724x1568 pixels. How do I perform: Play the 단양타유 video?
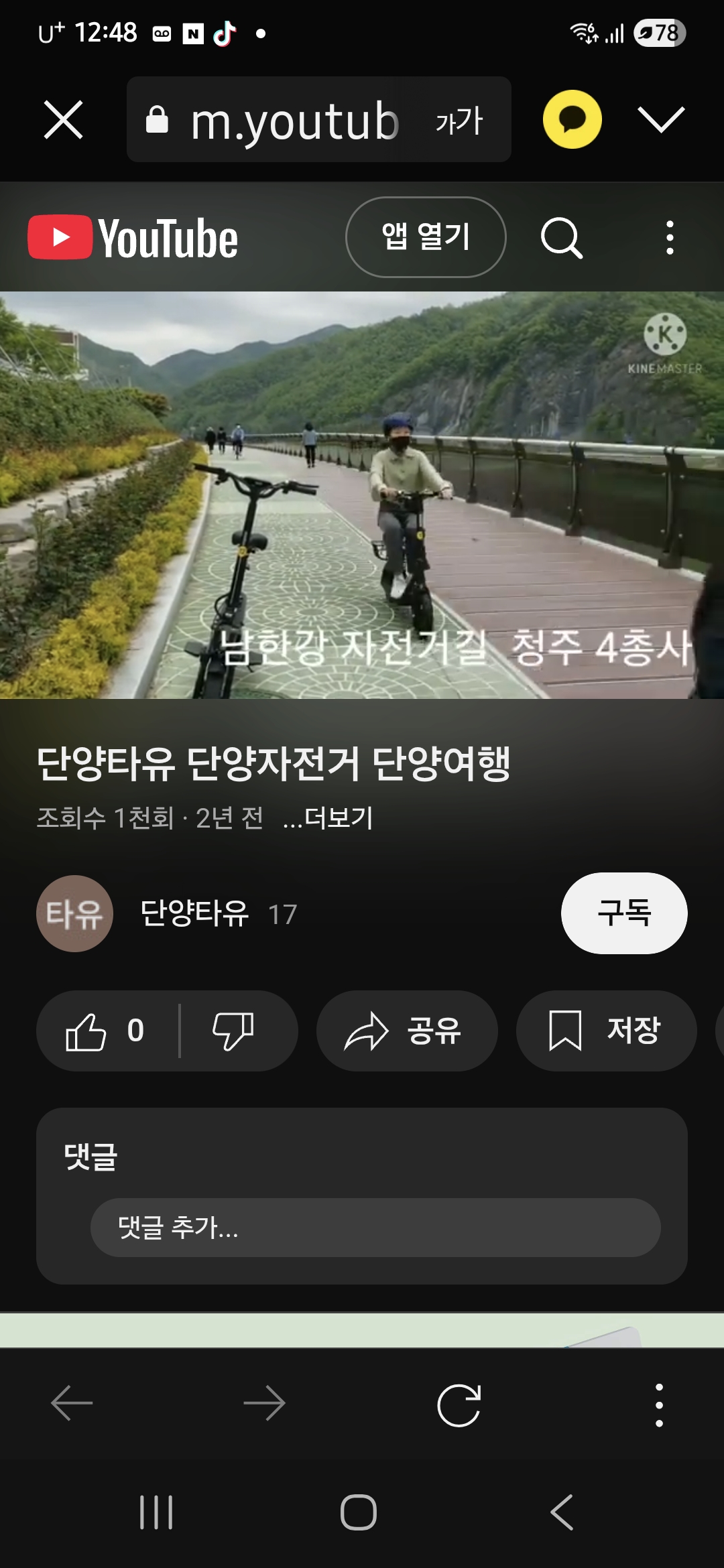click(x=362, y=495)
